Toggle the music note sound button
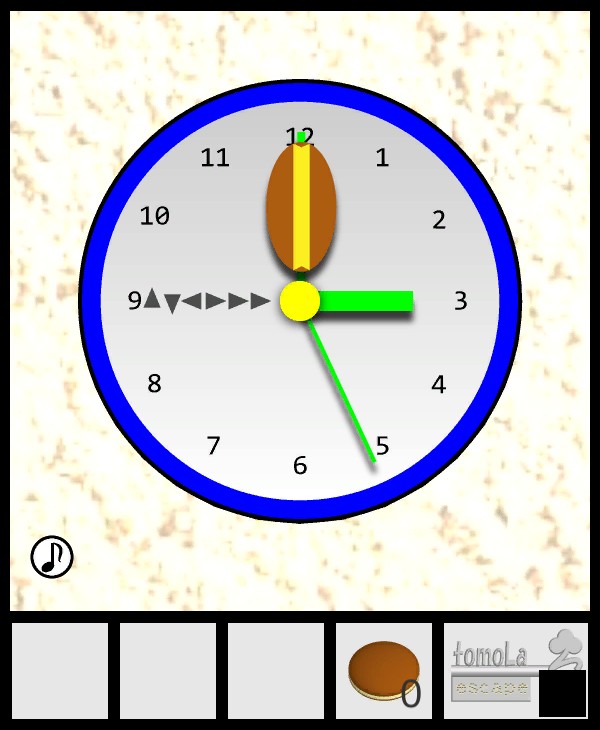Screen dimensions: 600x730 pyautogui.click(x=52, y=557)
